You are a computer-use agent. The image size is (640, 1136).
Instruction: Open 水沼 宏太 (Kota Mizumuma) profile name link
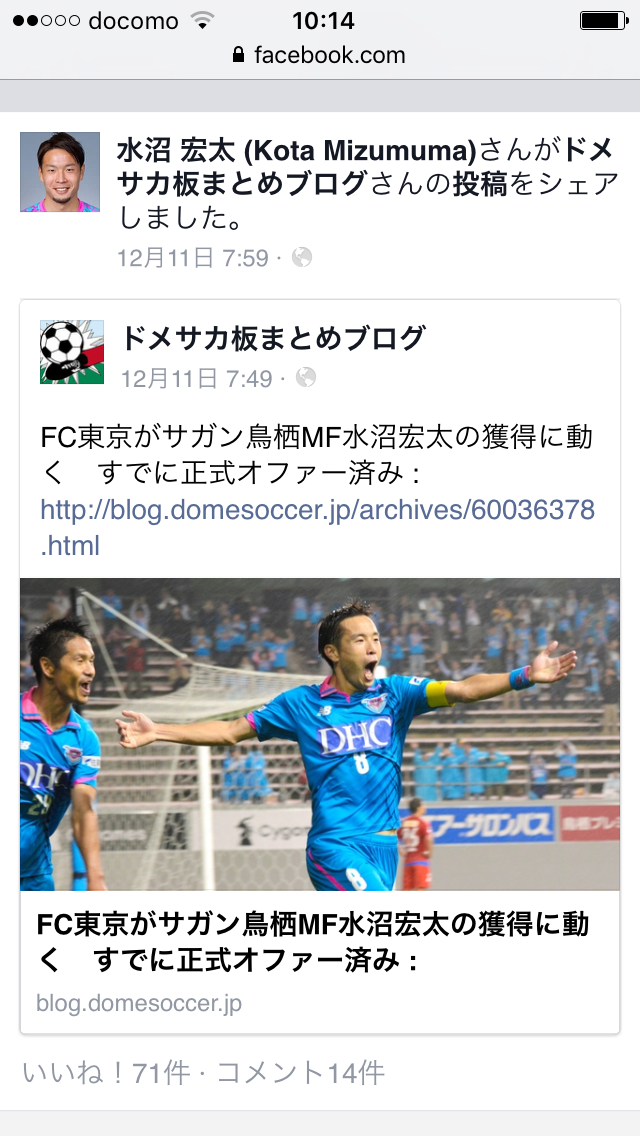[x=296, y=151]
